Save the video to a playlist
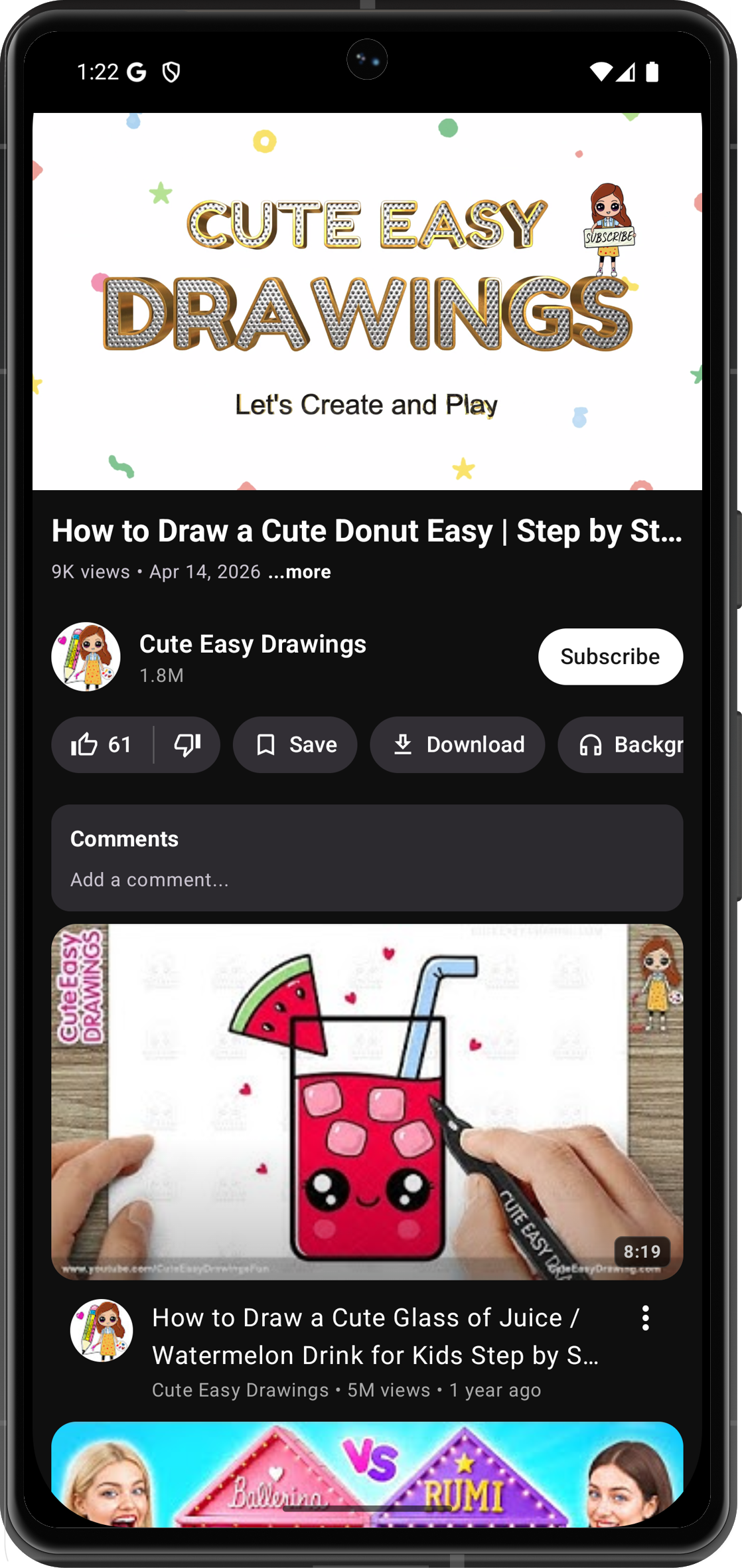 coord(295,744)
